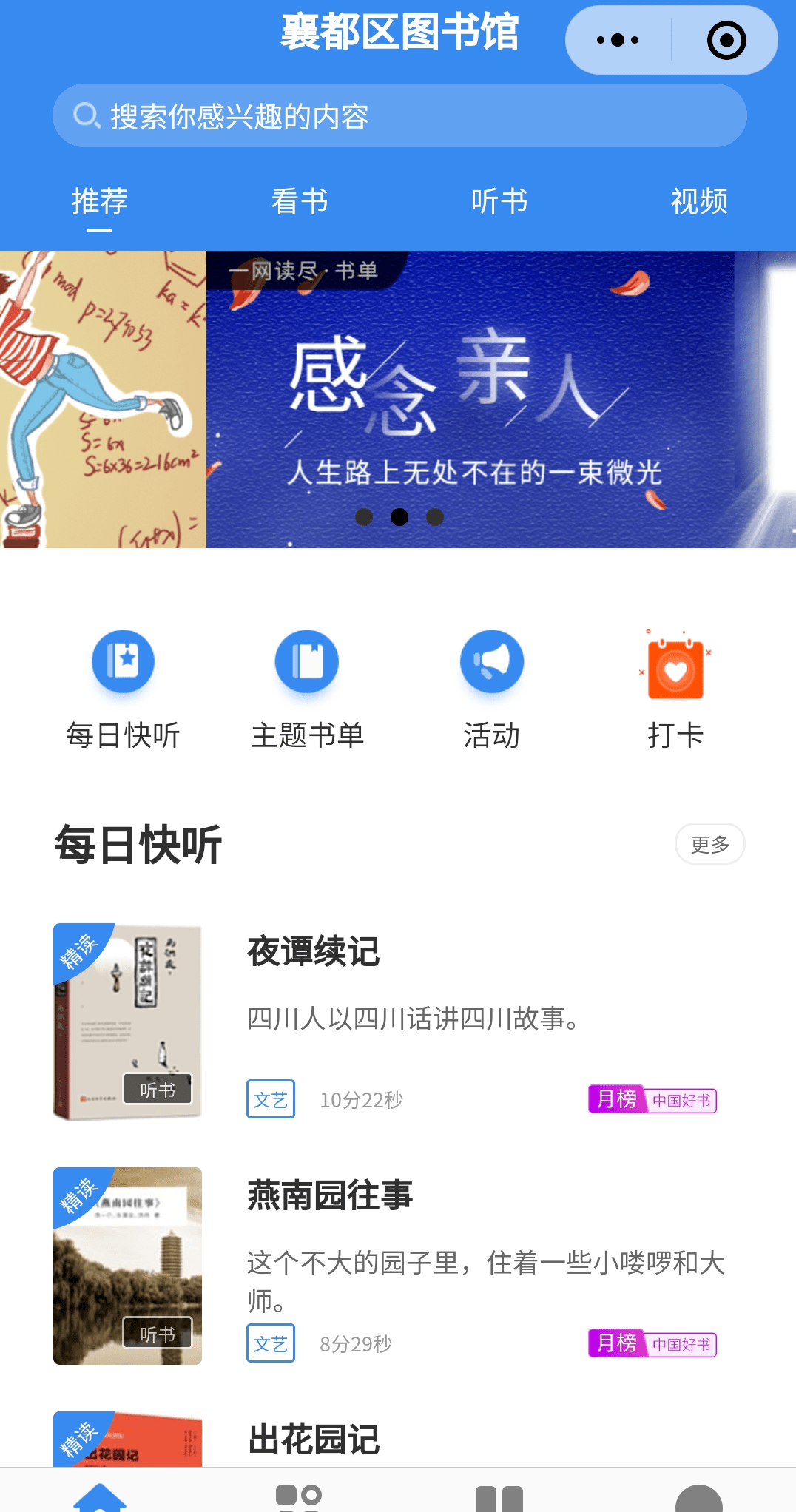Image resolution: width=796 pixels, height=1512 pixels.
Task: Switch to the 看书 tab
Action: [300, 201]
